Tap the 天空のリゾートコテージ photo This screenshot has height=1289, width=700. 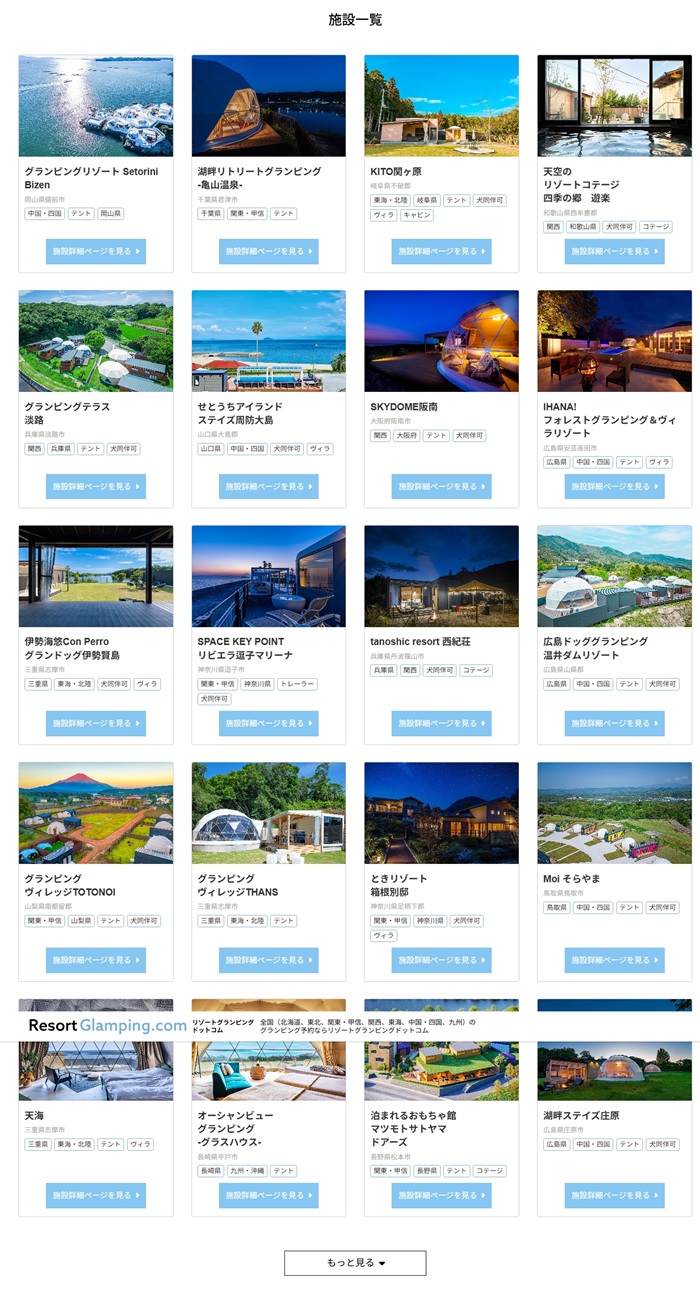(x=614, y=105)
